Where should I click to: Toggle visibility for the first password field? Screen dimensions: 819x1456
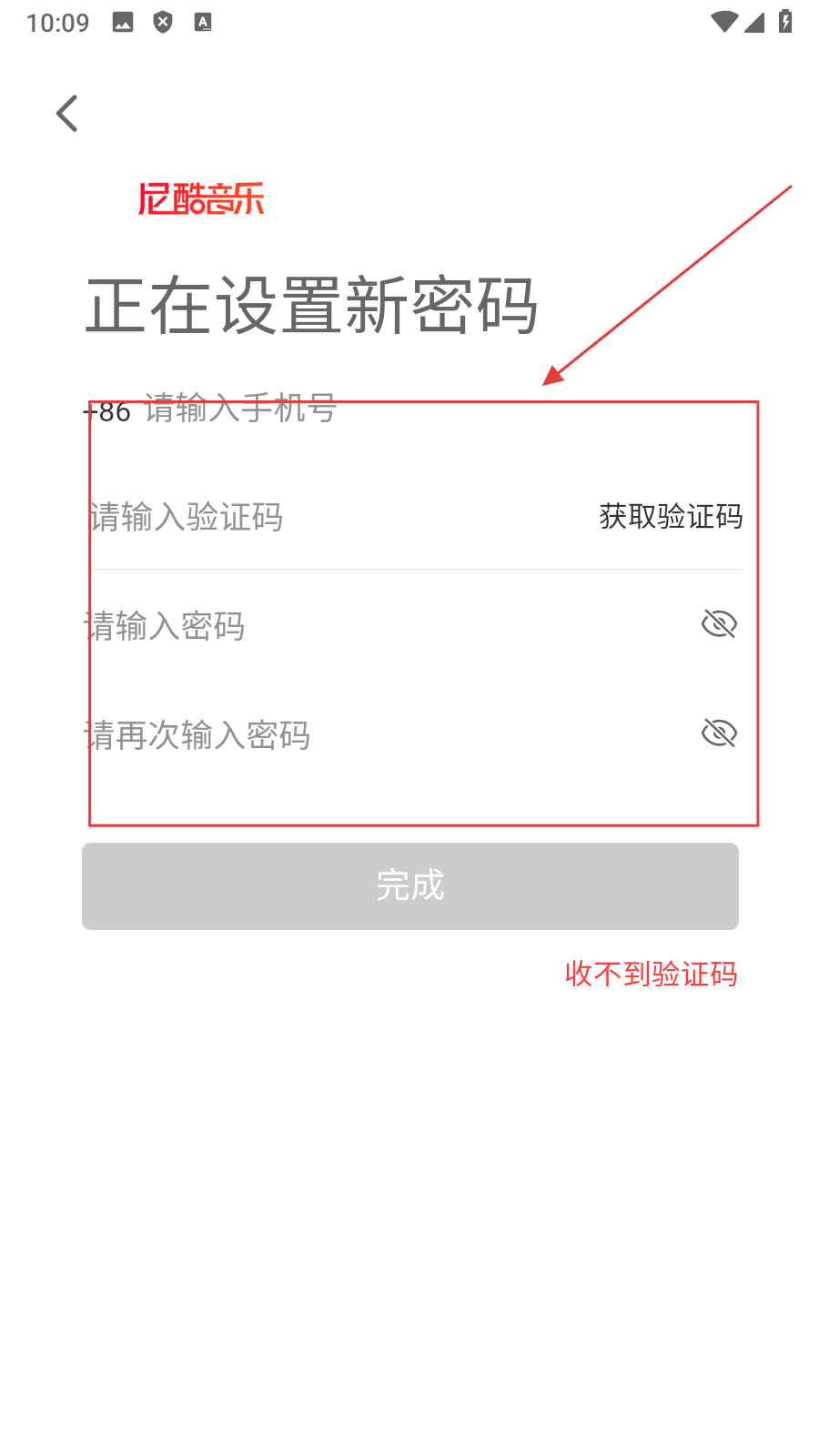pyautogui.click(x=719, y=624)
